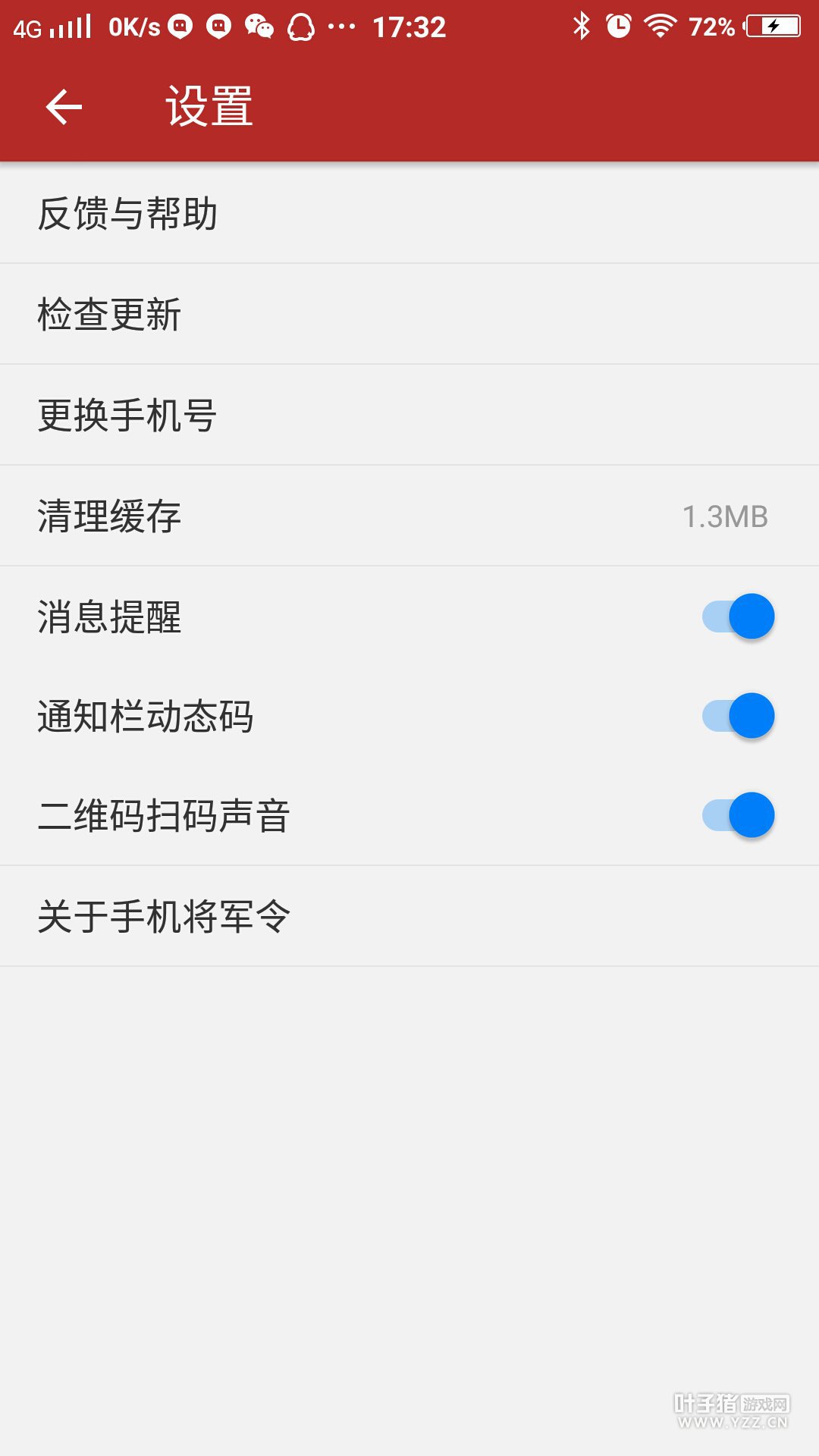Go back from the 设置 screen
This screenshot has width=819, height=1456.
(64, 106)
